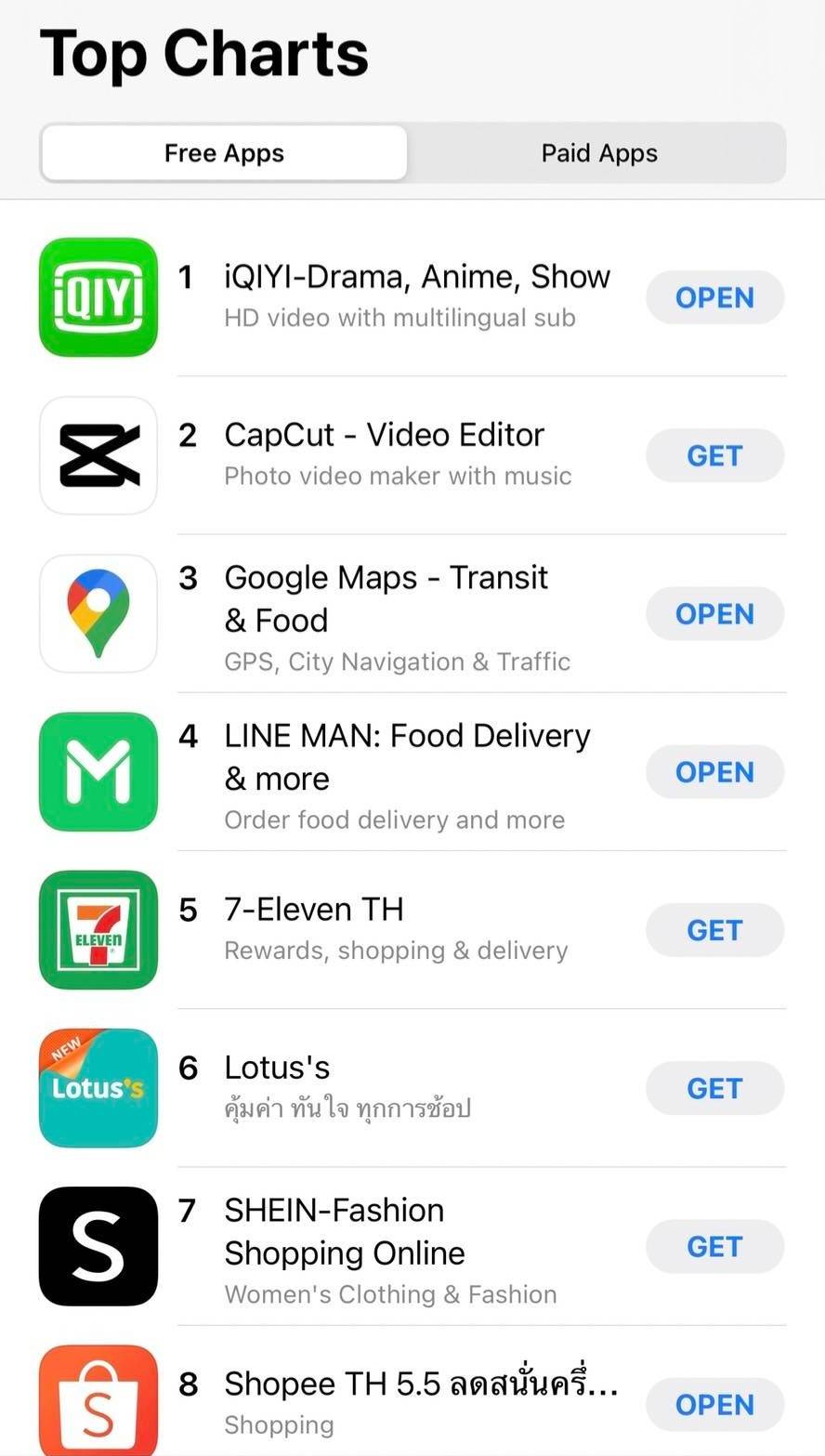Tap OPEN next to Google Maps
The height and width of the screenshot is (1456, 825).
pyautogui.click(x=714, y=613)
